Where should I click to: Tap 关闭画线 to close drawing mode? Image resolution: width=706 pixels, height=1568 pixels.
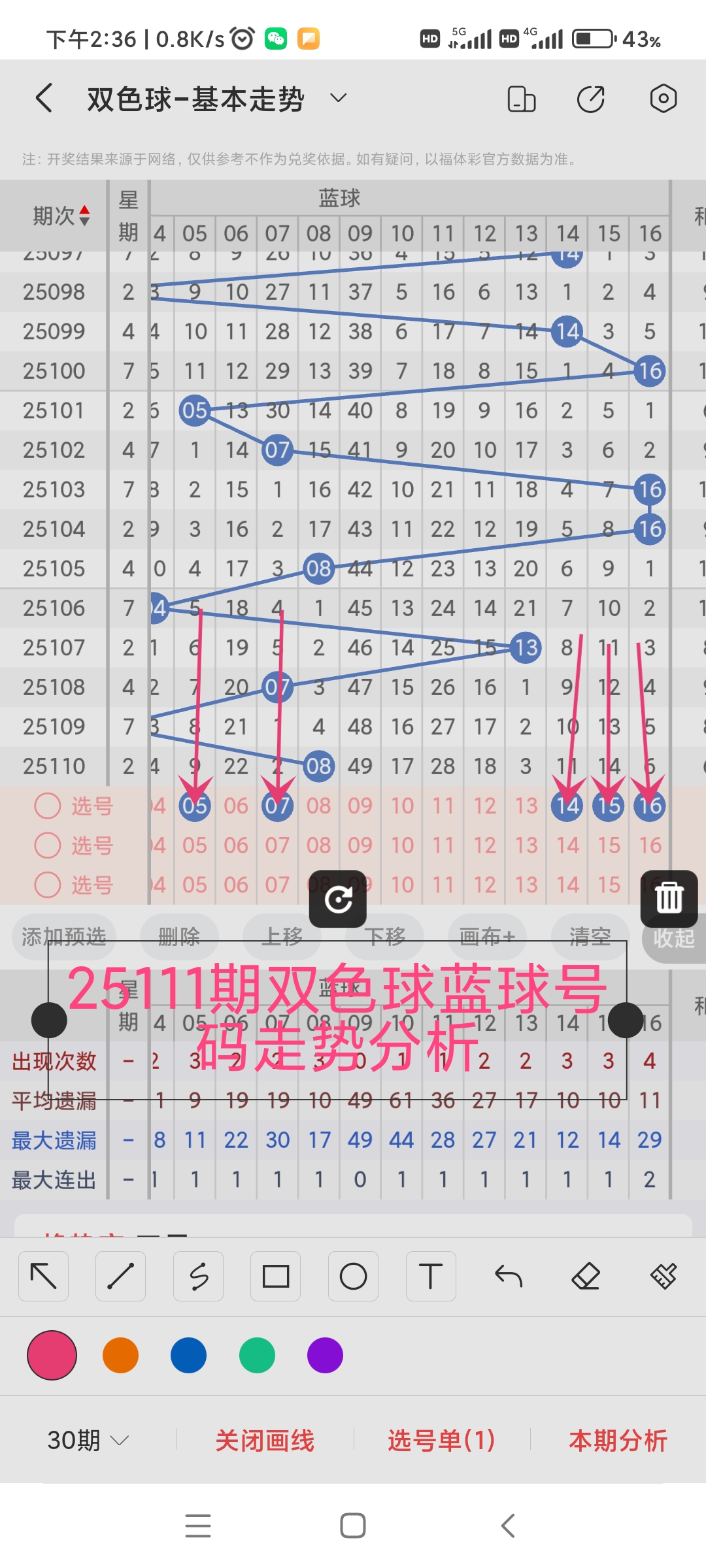[265, 1439]
